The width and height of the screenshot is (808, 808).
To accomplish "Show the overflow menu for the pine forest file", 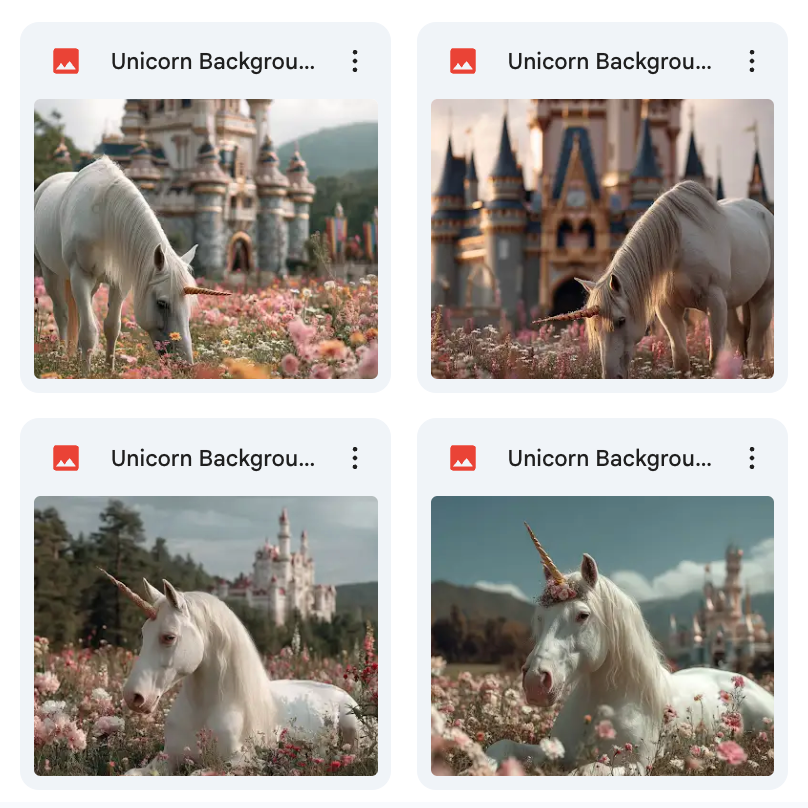I will tap(355, 458).
